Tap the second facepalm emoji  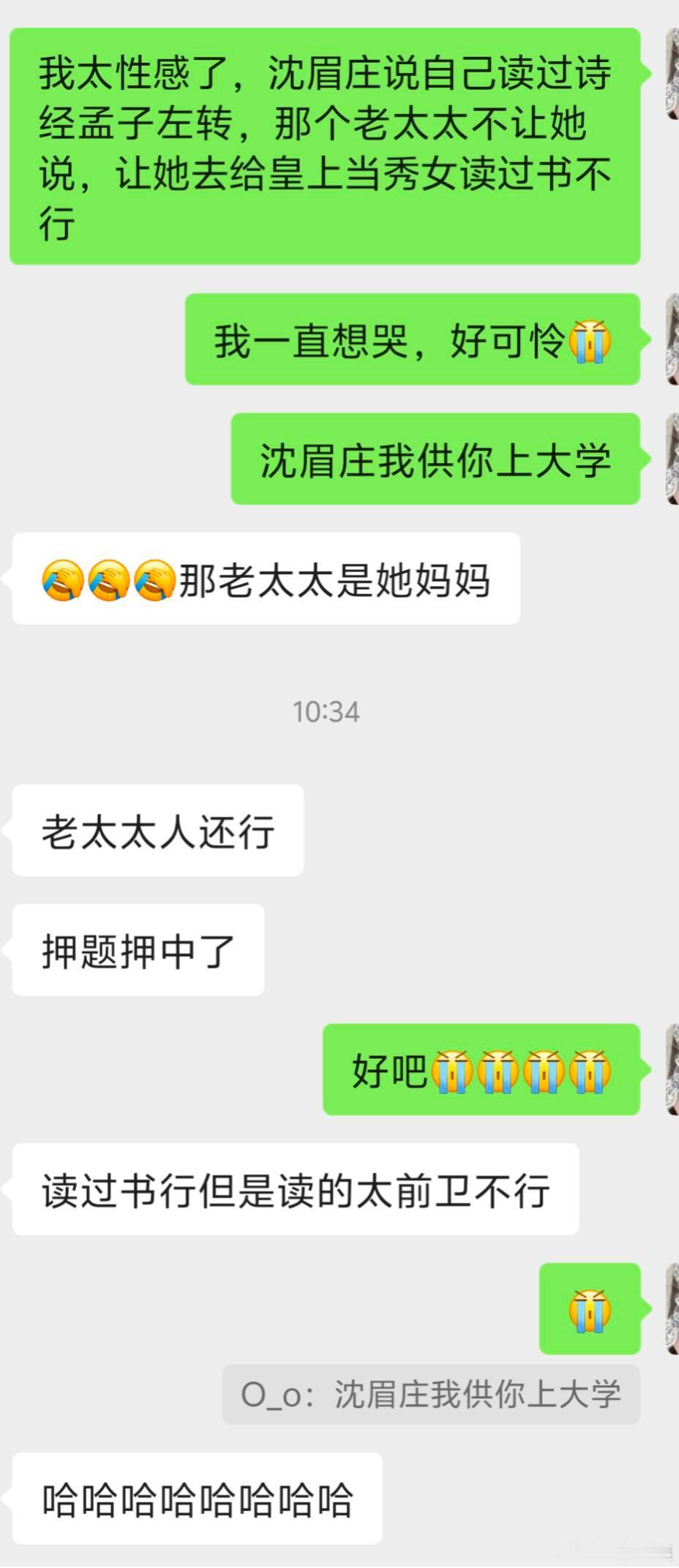coord(108,578)
